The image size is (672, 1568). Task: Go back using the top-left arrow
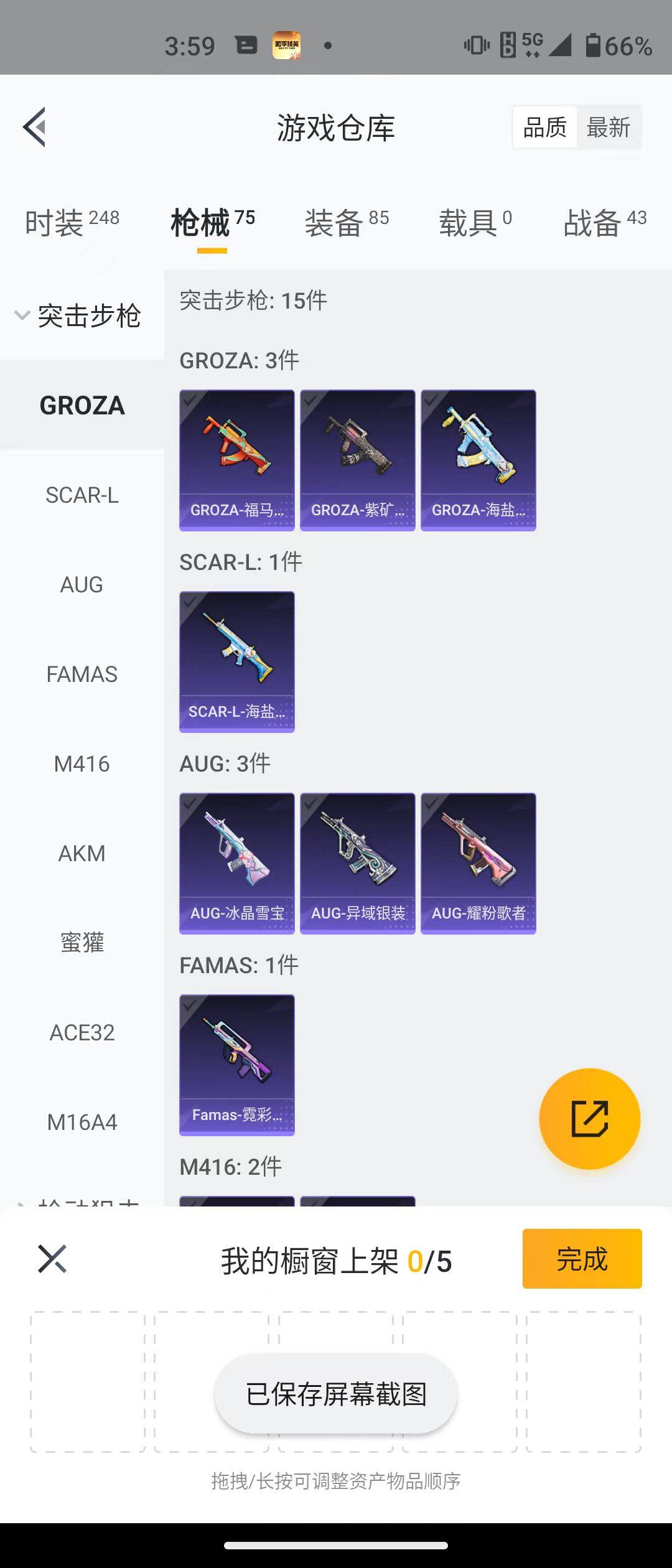pos(35,127)
